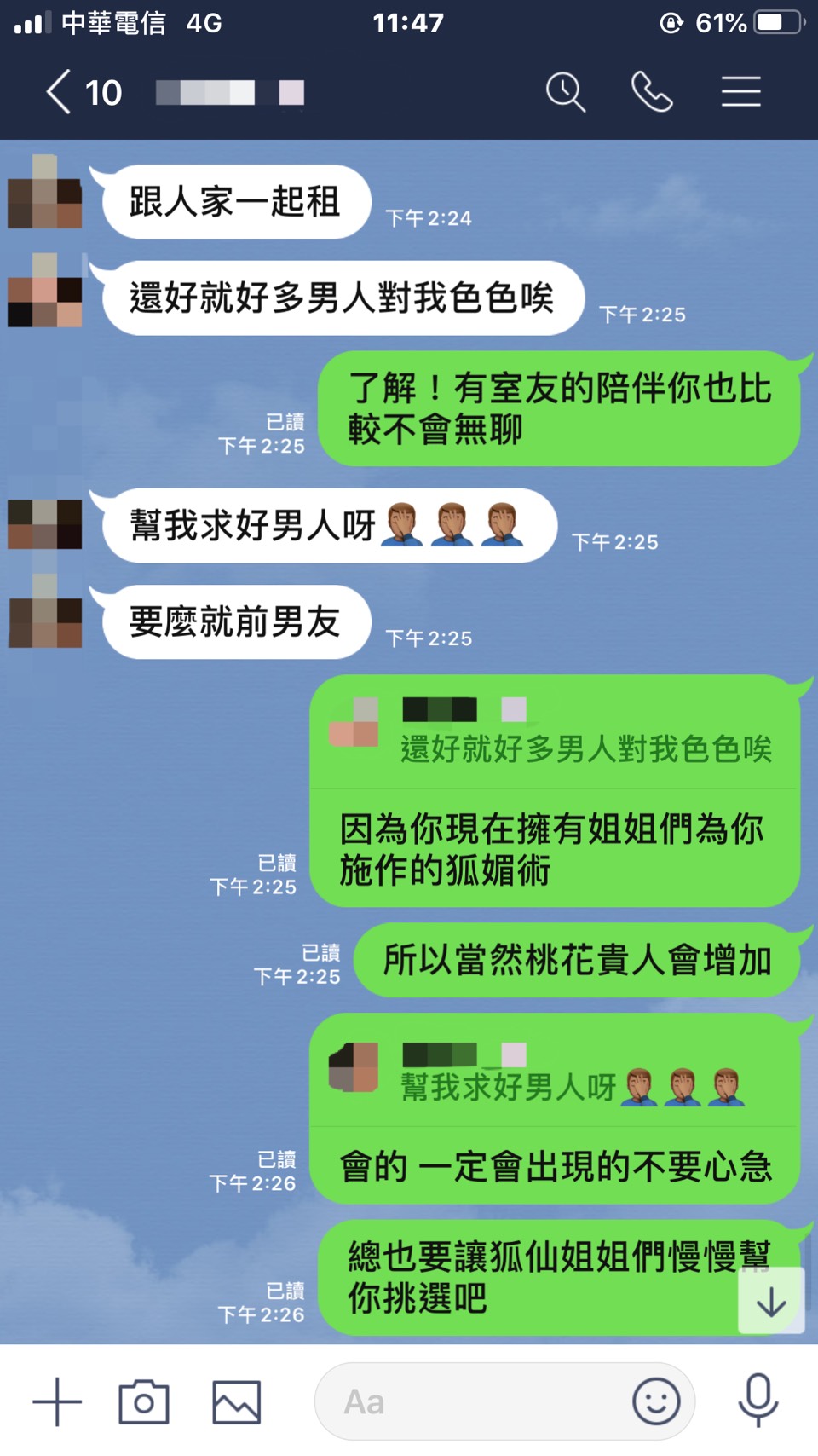Open the emoji and sticker picker
The height and width of the screenshot is (1456, 818).
[x=656, y=1401]
